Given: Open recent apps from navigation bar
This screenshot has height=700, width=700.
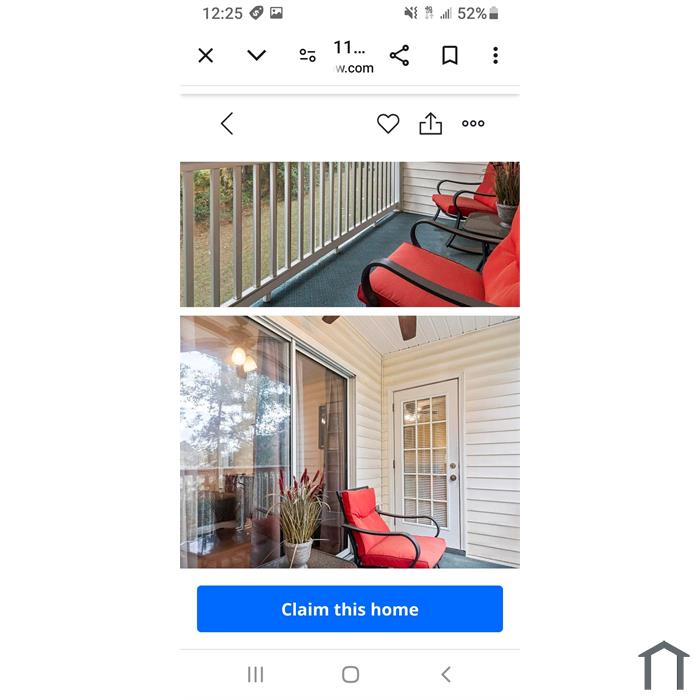Looking at the screenshot, I should [x=255, y=675].
